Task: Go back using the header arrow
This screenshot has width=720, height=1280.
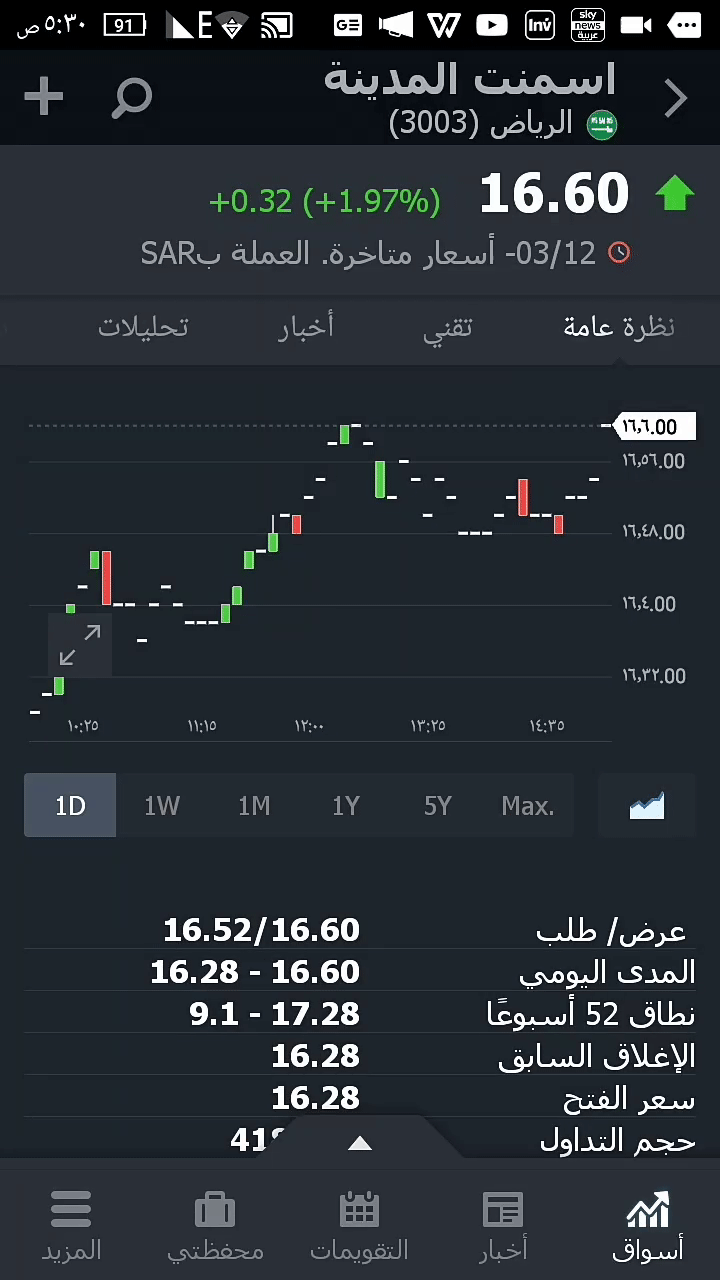Action: pyautogui.click(x=677, y=98)
